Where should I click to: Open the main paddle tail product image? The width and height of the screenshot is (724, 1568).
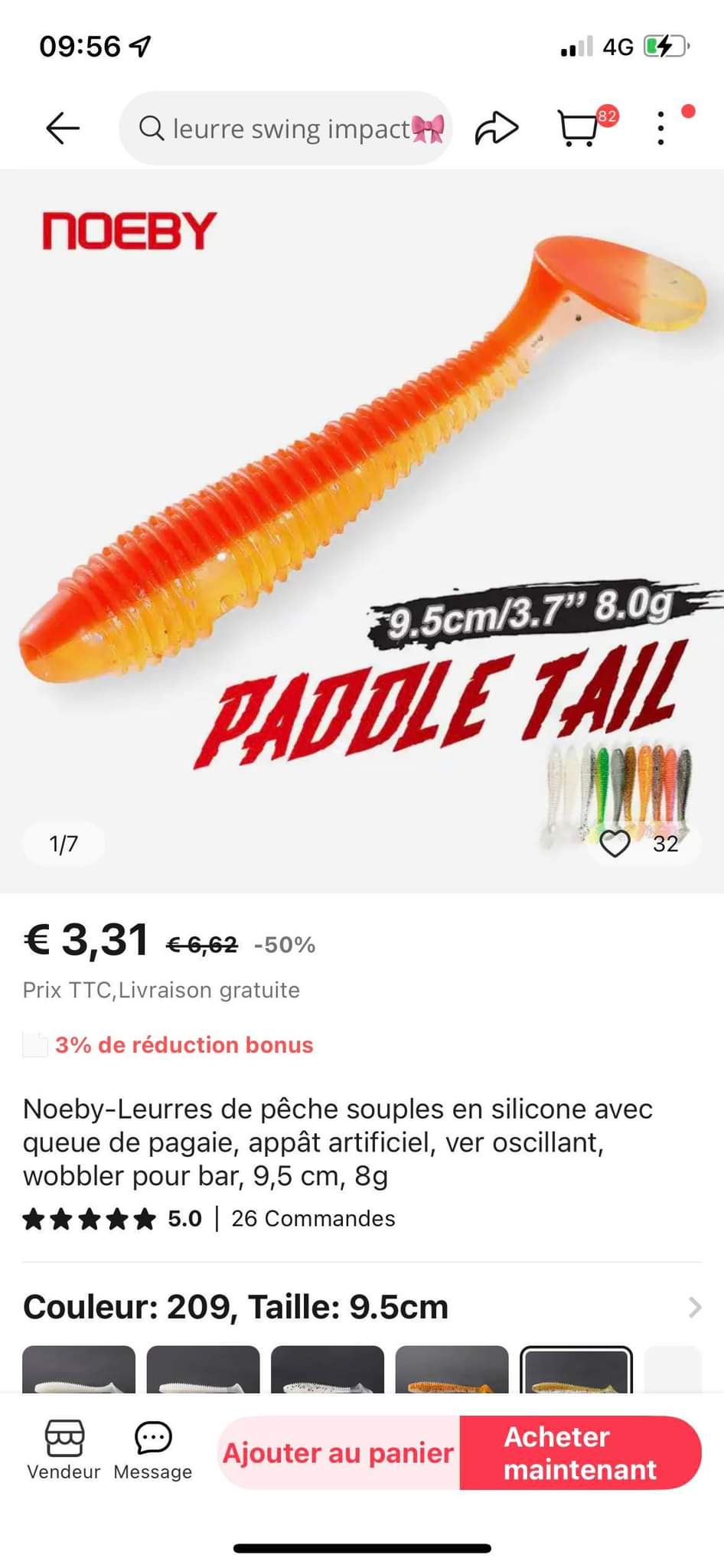(362, 530)
